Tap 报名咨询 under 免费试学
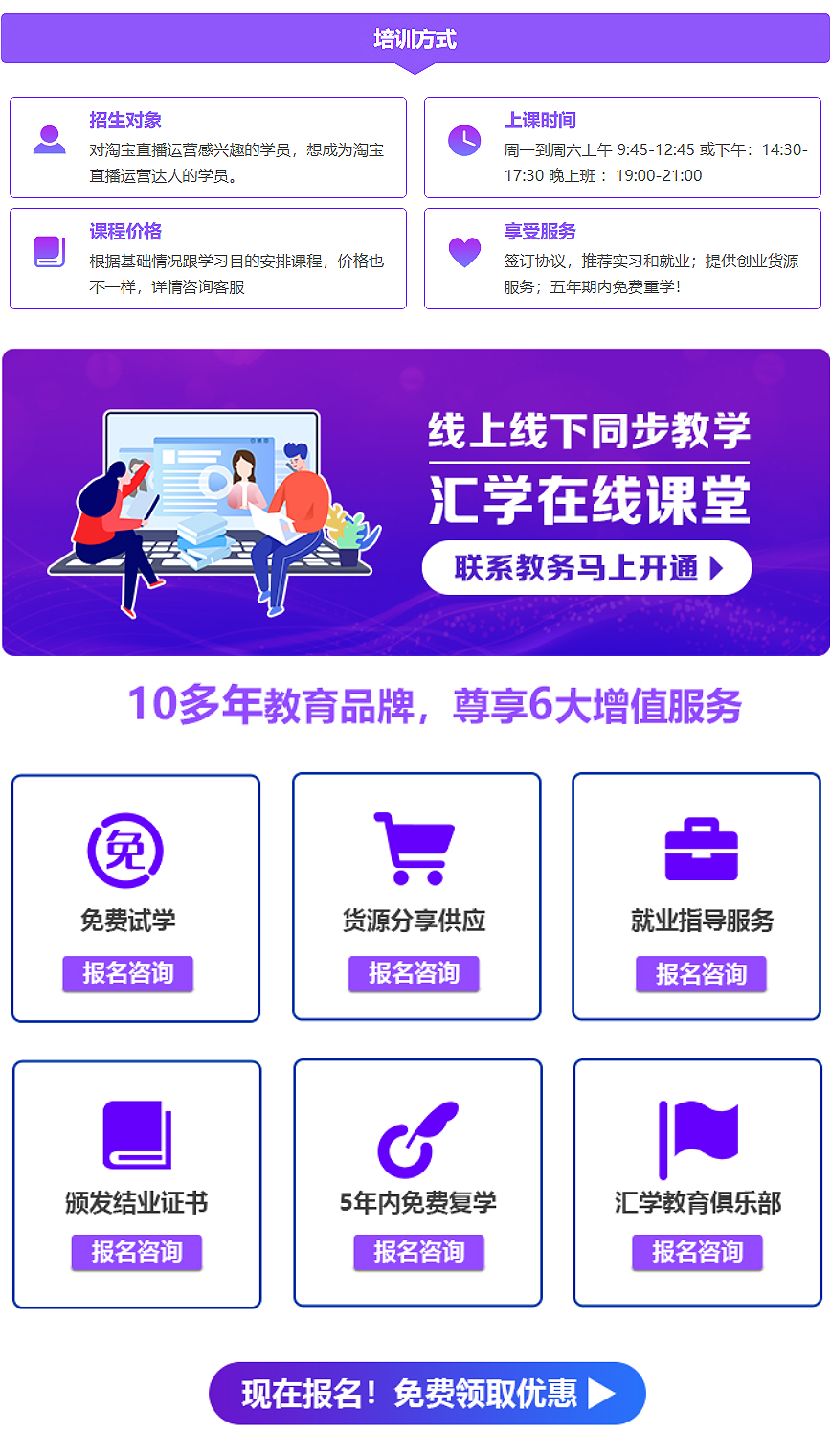Screen dimensions: 831x1456 [128, 973]
